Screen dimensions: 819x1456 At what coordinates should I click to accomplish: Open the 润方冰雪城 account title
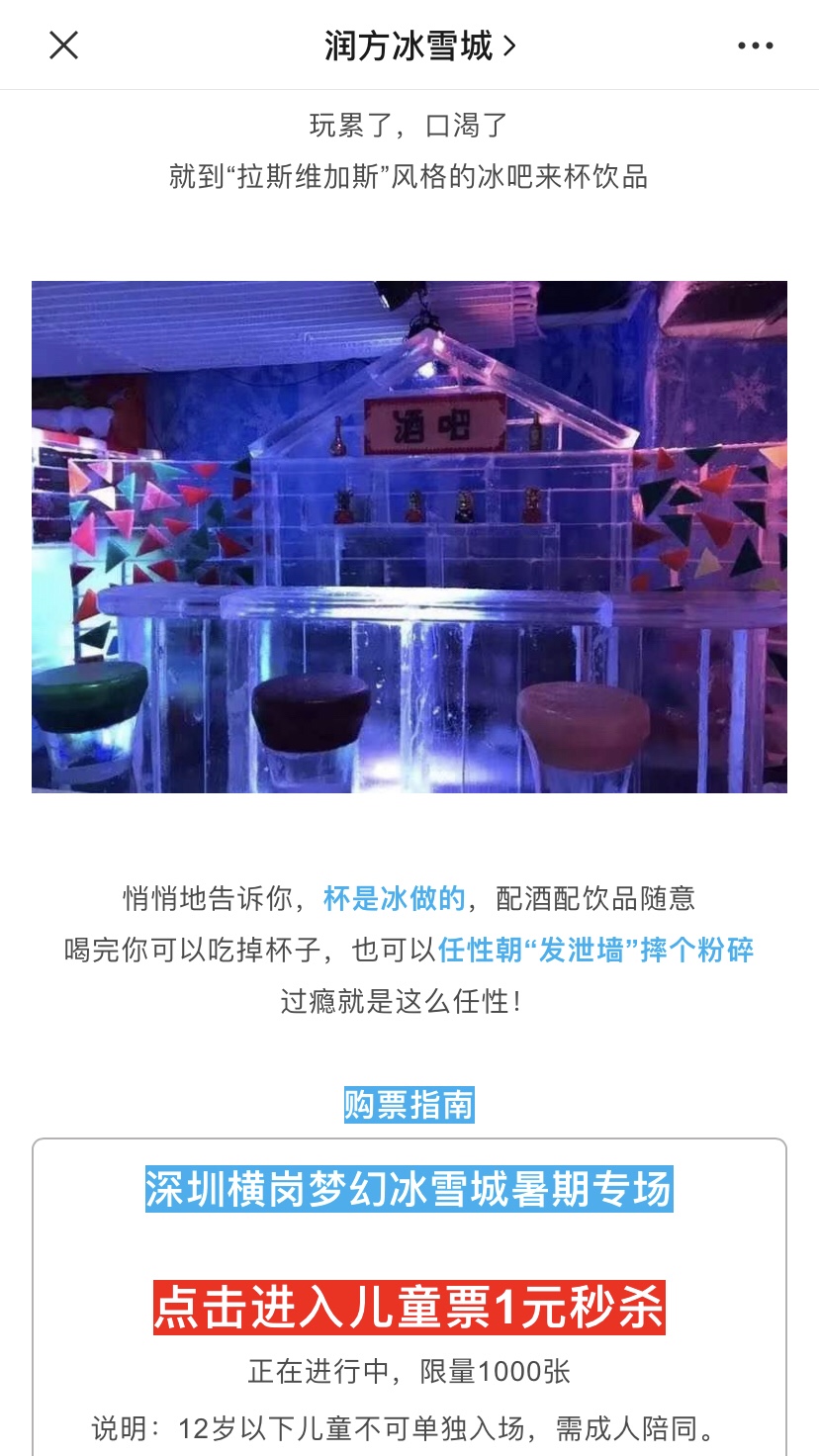[x=419, y=45]
